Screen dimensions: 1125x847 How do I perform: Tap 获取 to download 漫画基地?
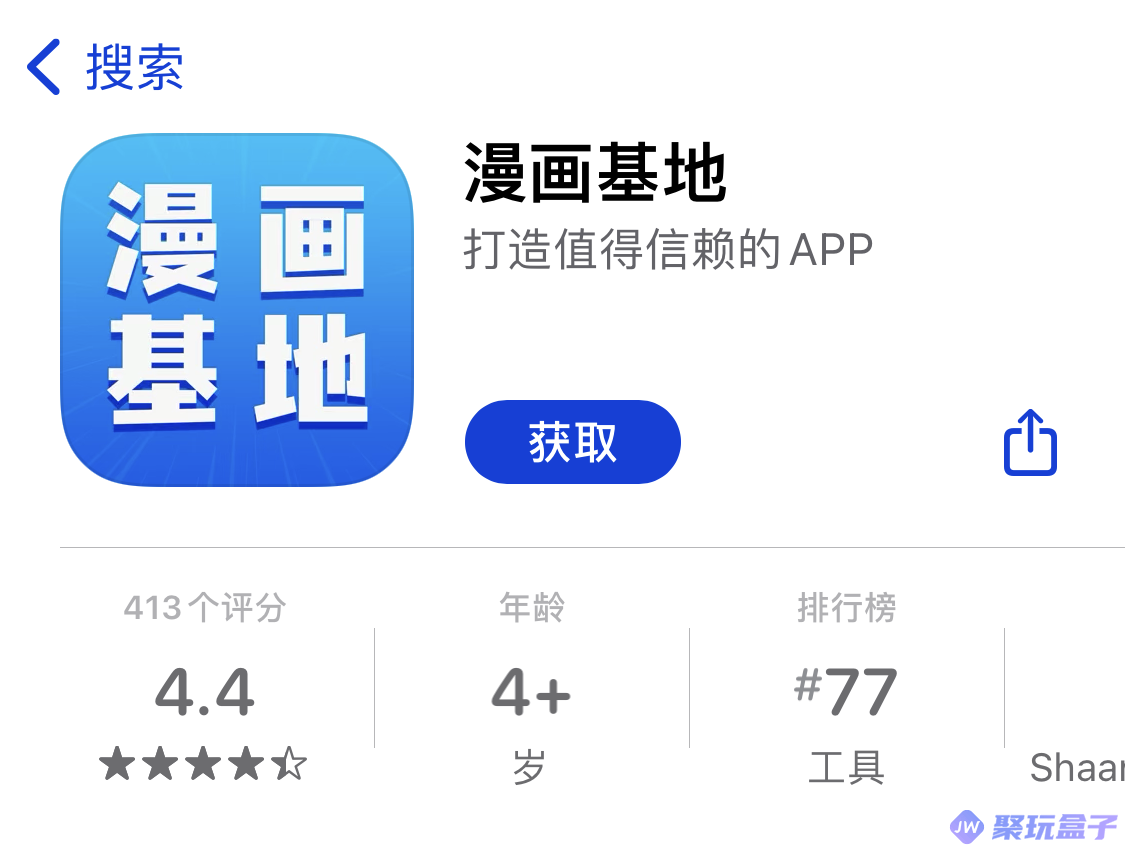click(572, 442)
